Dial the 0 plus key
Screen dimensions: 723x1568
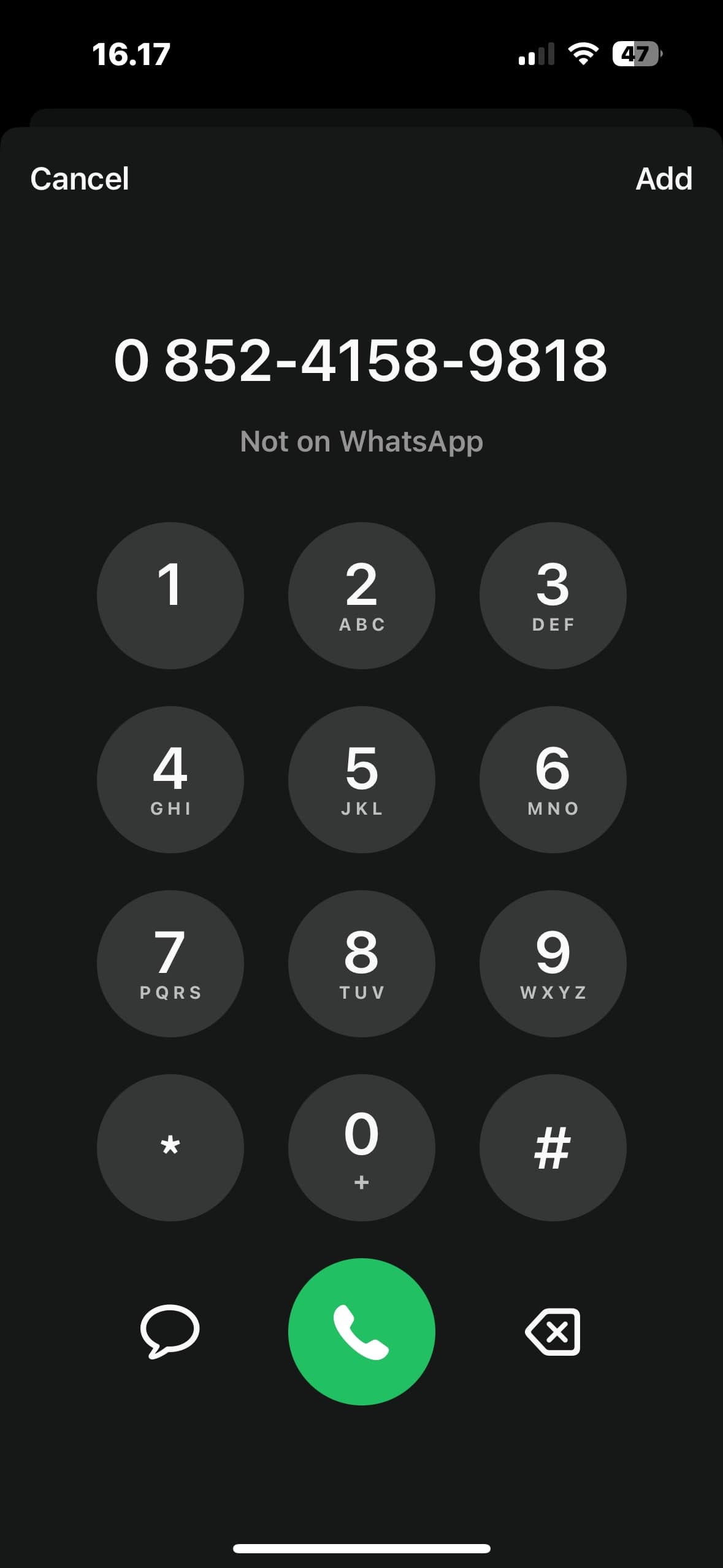point(362,1147)
